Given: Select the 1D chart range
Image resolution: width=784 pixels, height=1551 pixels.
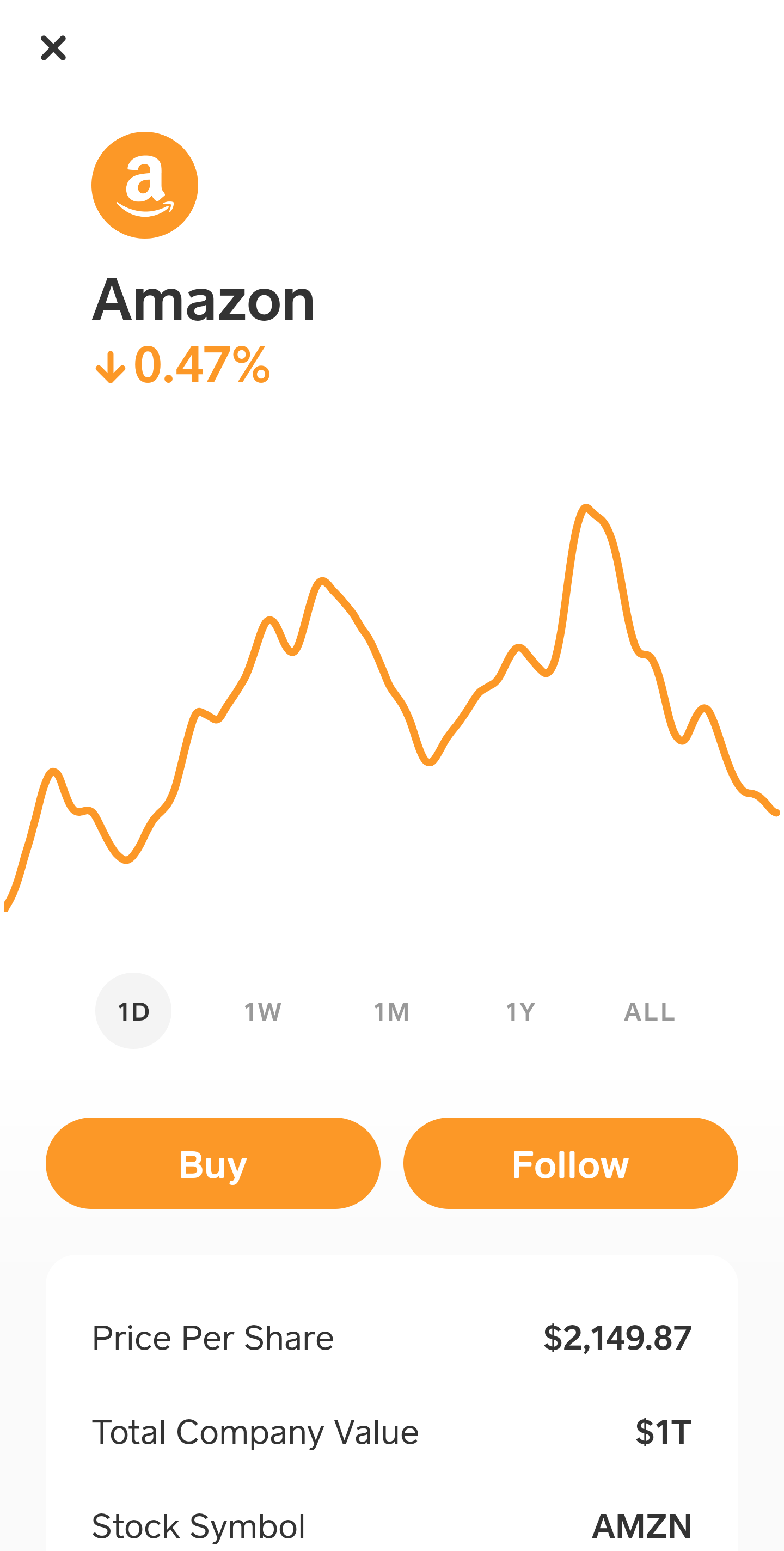Looking at the screenshot, I should [133, 1011].
